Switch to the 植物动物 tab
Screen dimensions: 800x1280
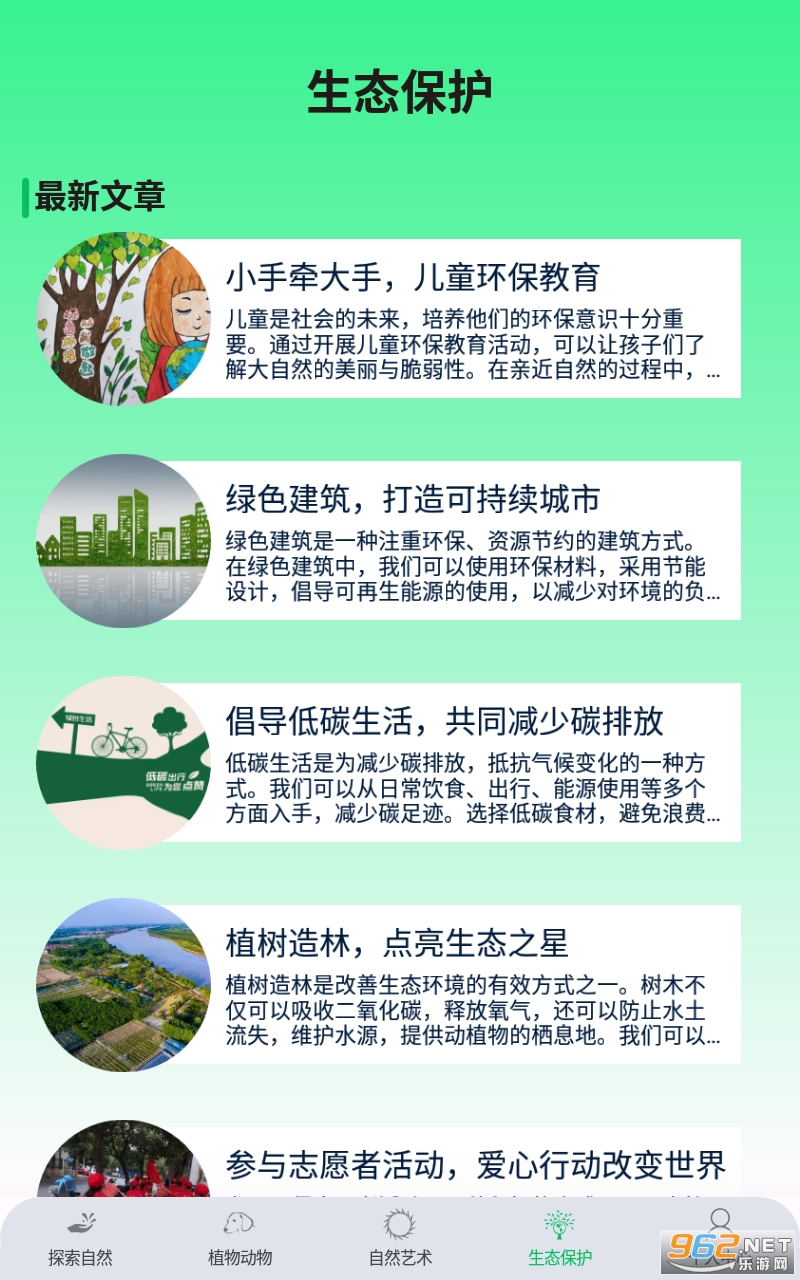(240, 1238)
